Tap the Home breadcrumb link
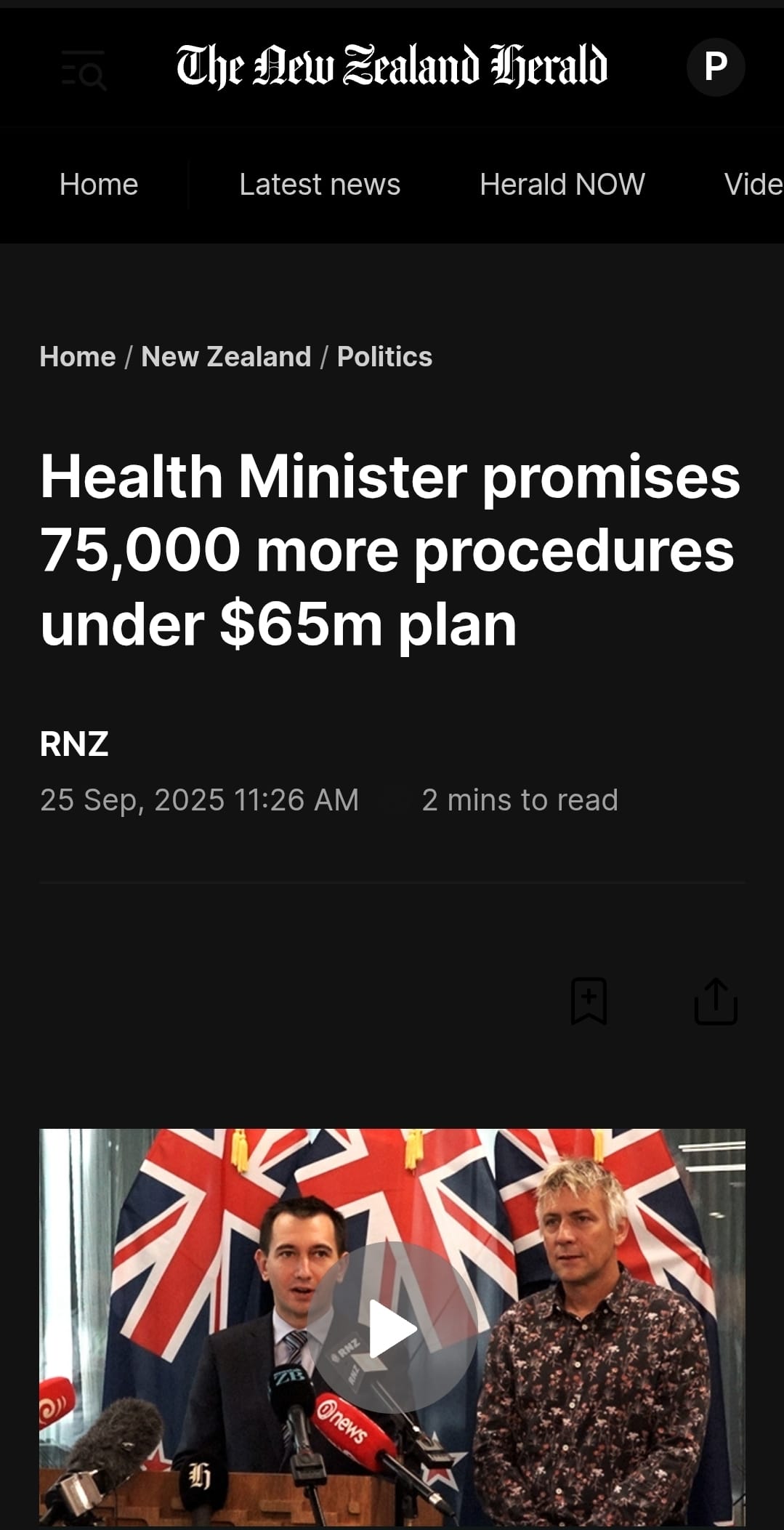784x1530 pixels. click(78, 357)
